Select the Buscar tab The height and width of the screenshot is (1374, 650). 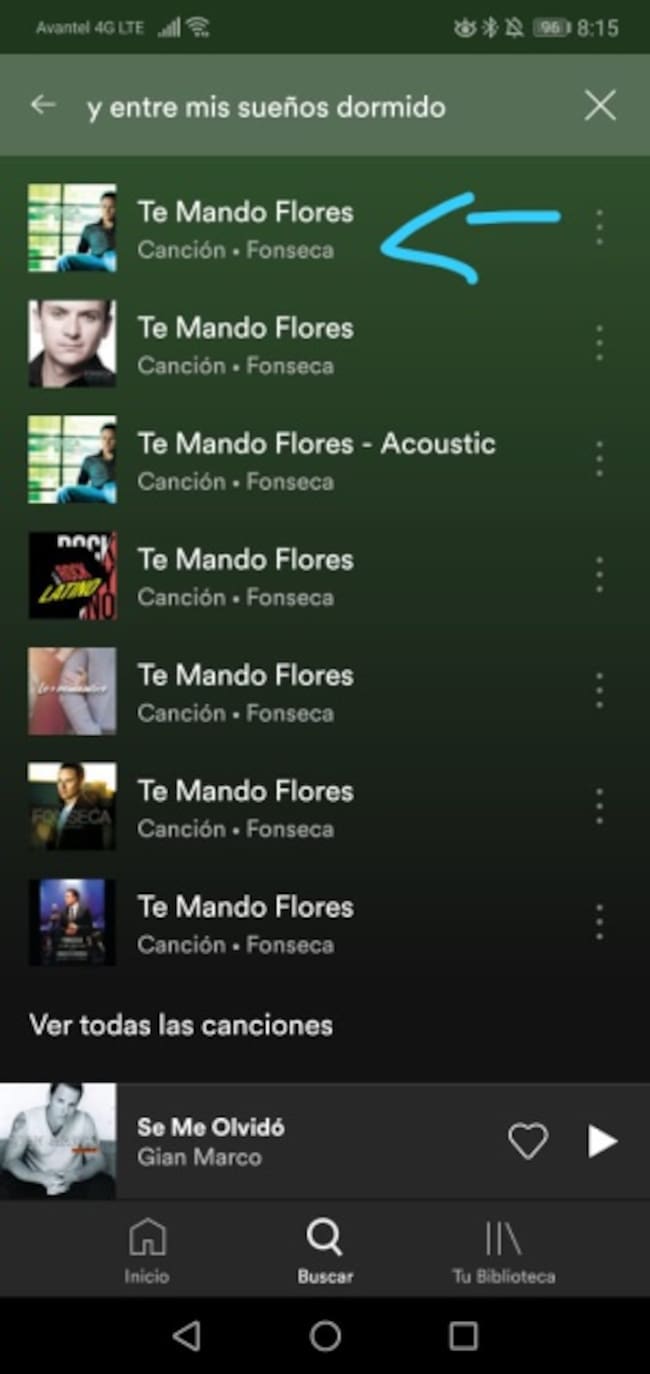pyautogui.click(x=325, y=1250)
